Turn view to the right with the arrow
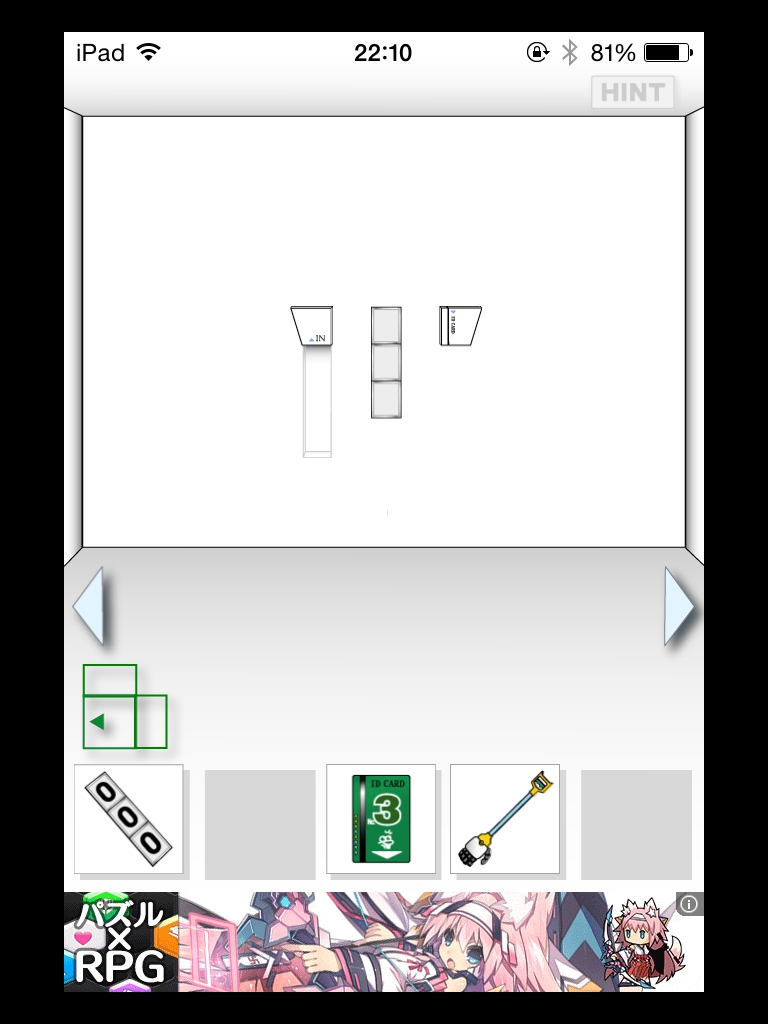Screen dimensions: 768x1024 tap(679, 606)
